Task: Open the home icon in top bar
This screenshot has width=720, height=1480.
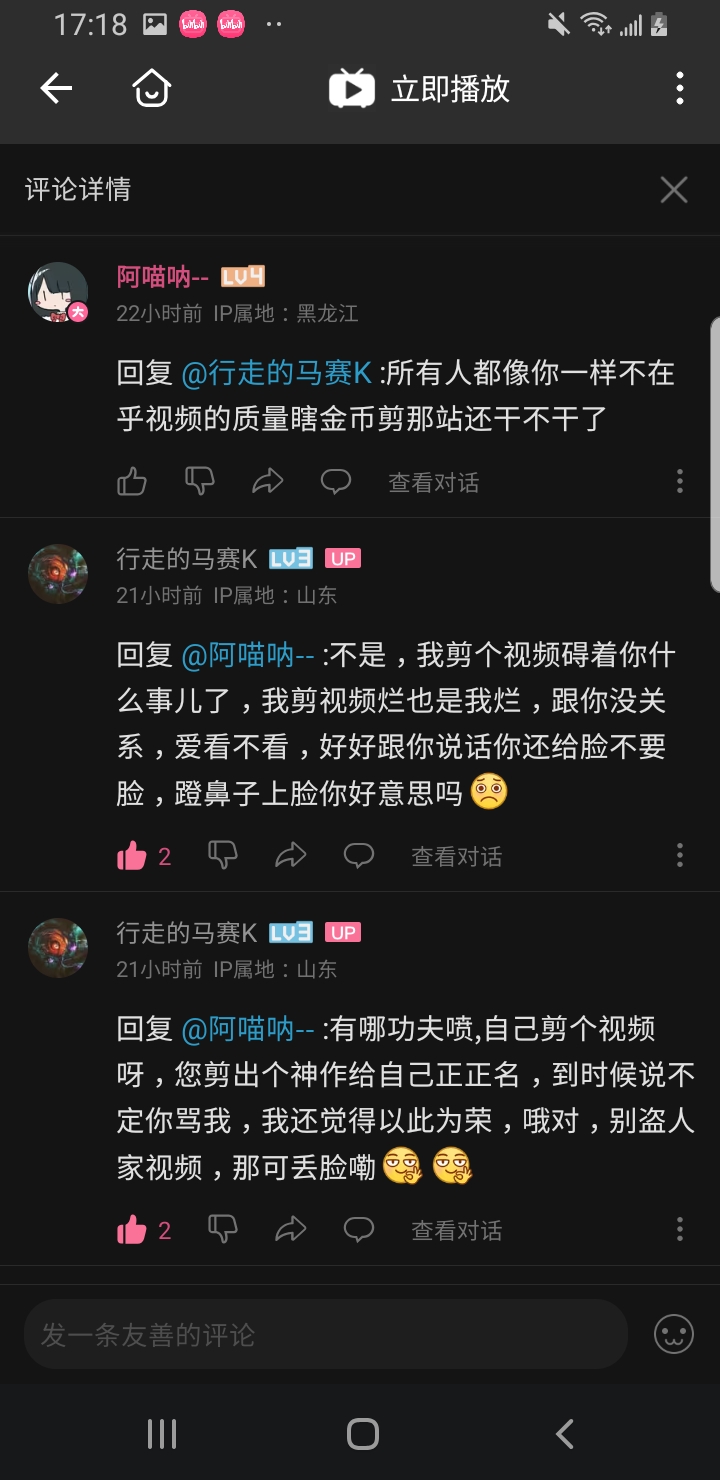Action: pyautogui.click(x=152, y=89)
